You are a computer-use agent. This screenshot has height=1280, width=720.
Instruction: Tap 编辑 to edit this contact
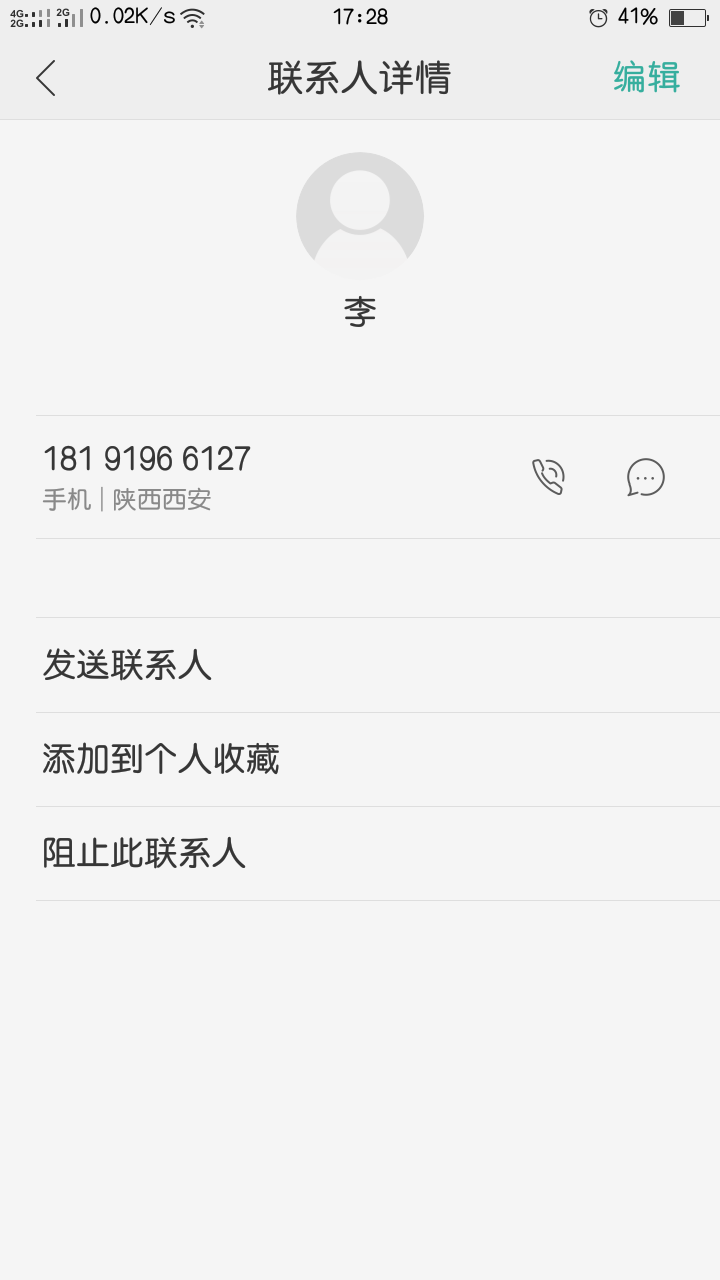[646, 77]
